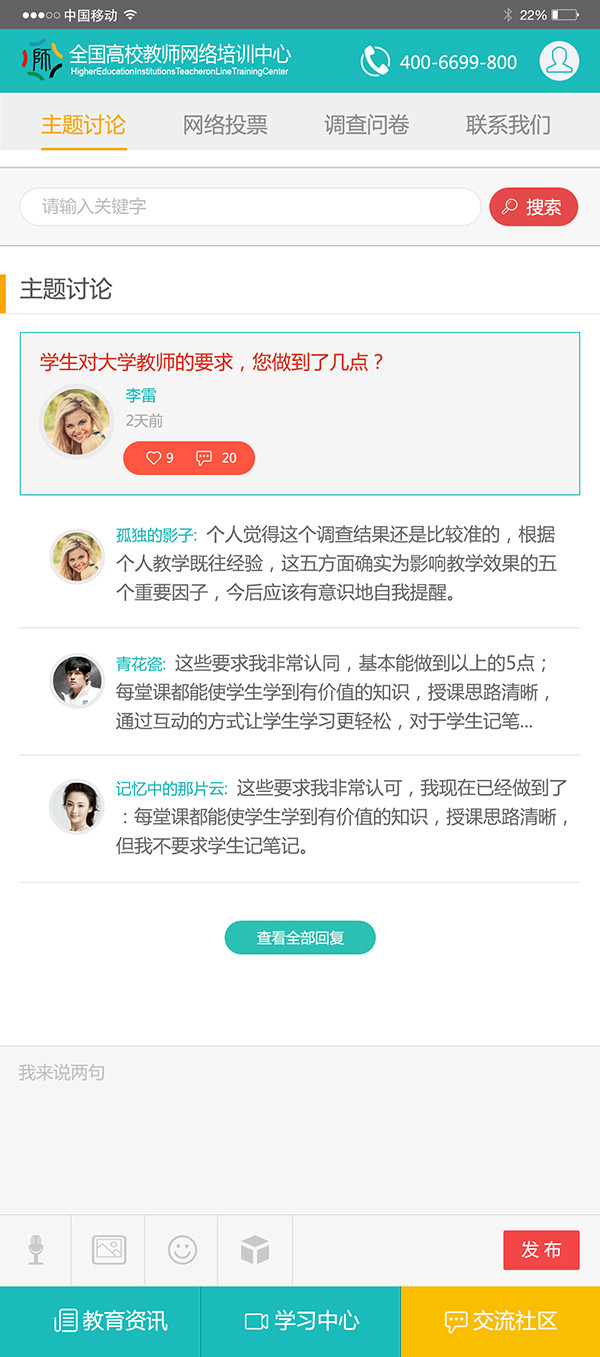The height and width of the screenshot is (1357, 600).
Task: Record voice with the microphone icon
Action: click(x=36, y=1249)
